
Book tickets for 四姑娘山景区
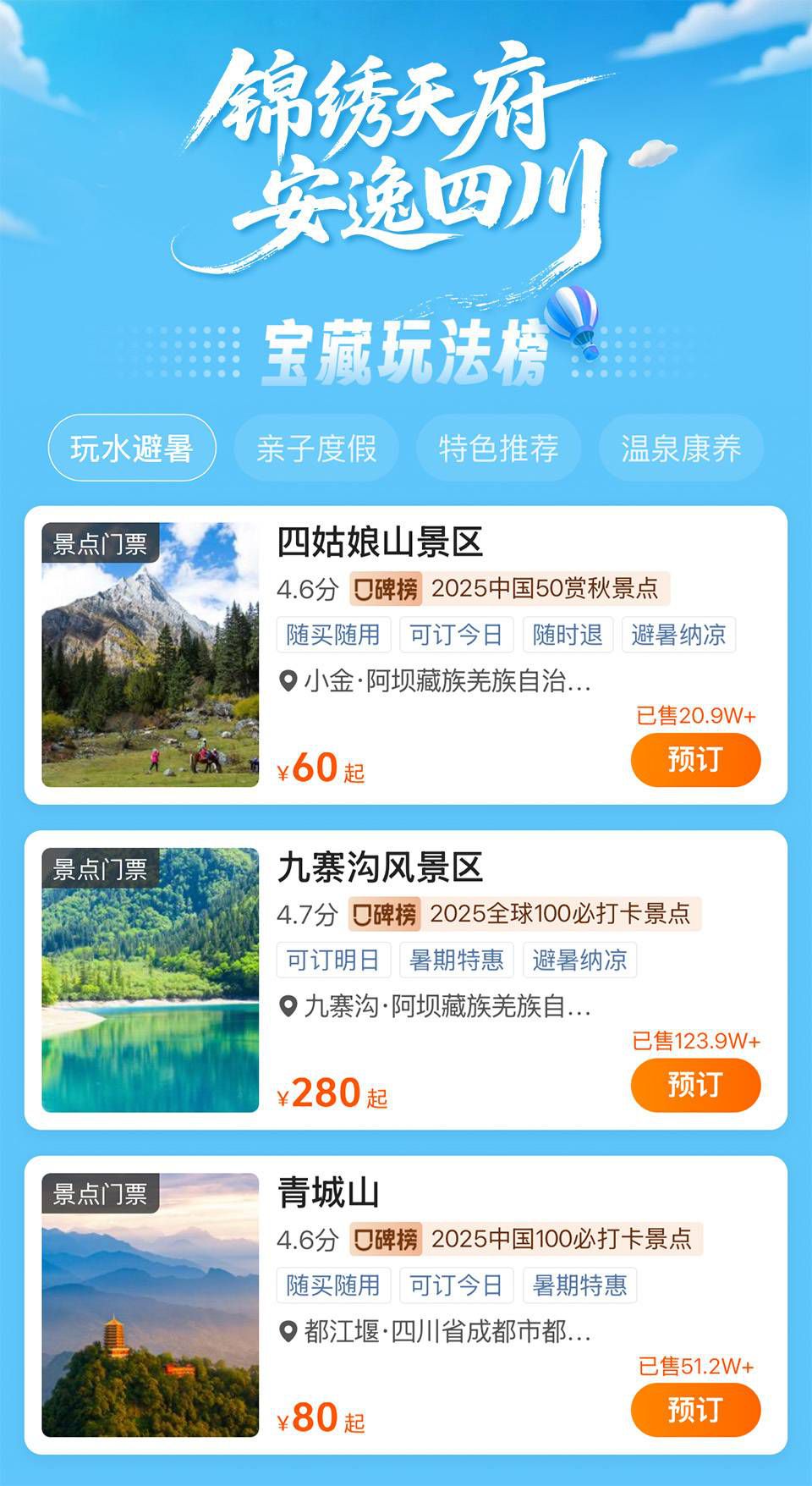(x=695, y=759)
